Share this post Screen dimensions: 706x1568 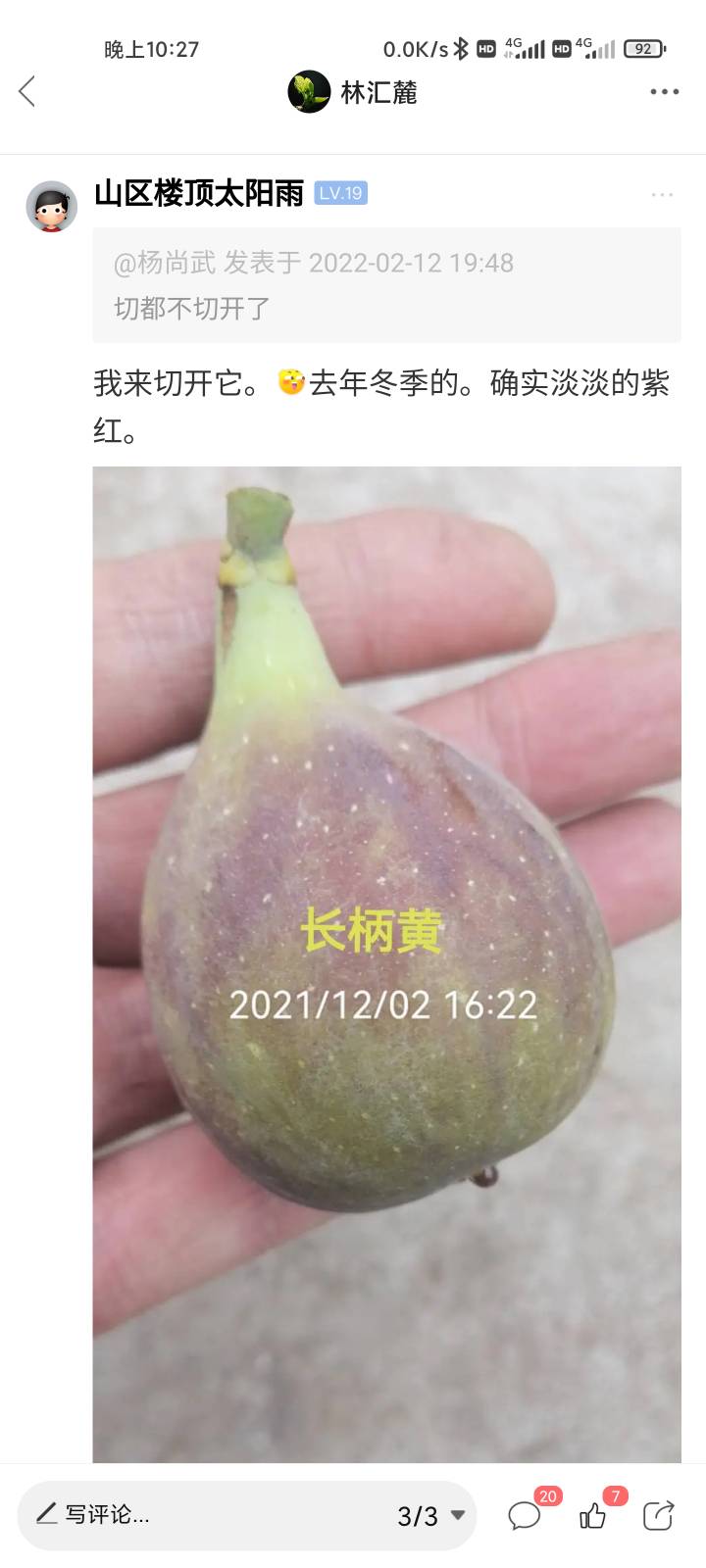click(x=658, y=1515)
